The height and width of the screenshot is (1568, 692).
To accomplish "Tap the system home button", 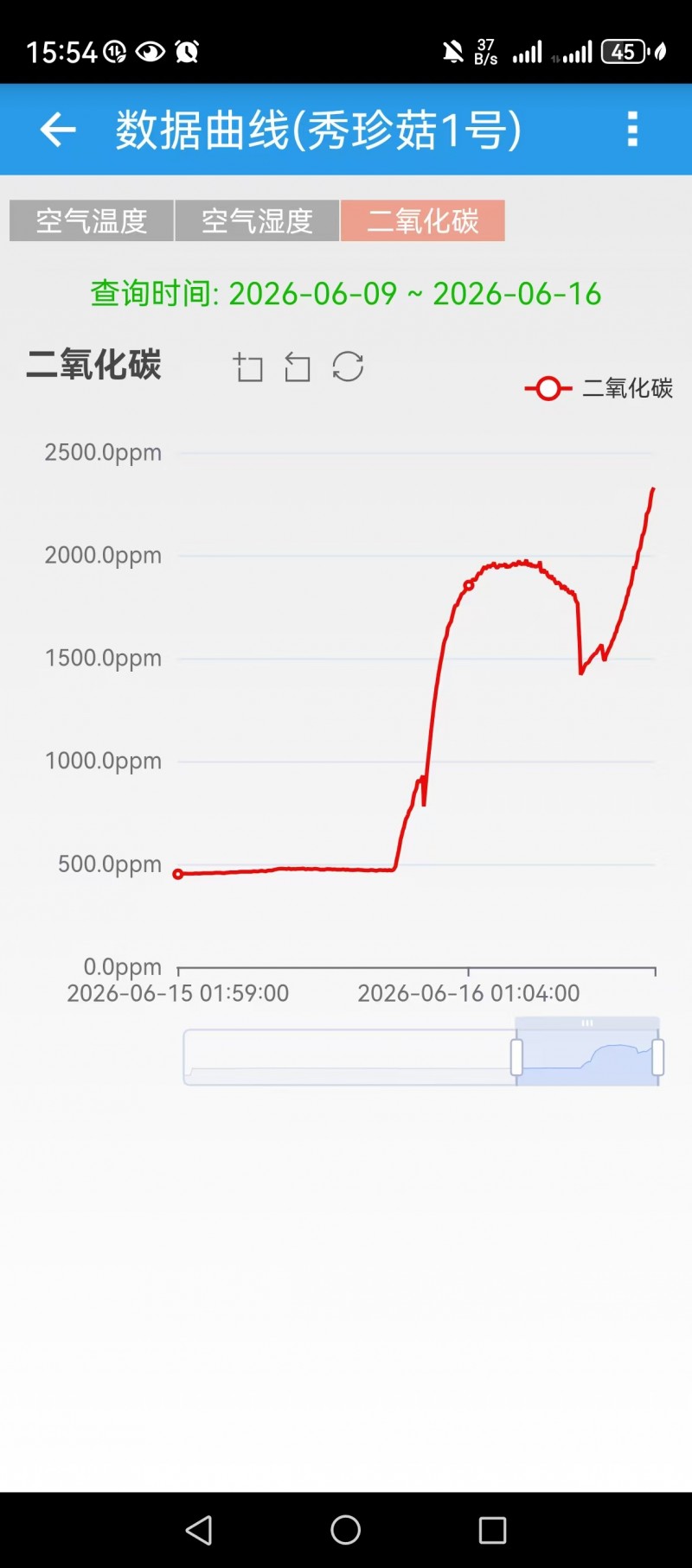I will (x=346, y=1530).
